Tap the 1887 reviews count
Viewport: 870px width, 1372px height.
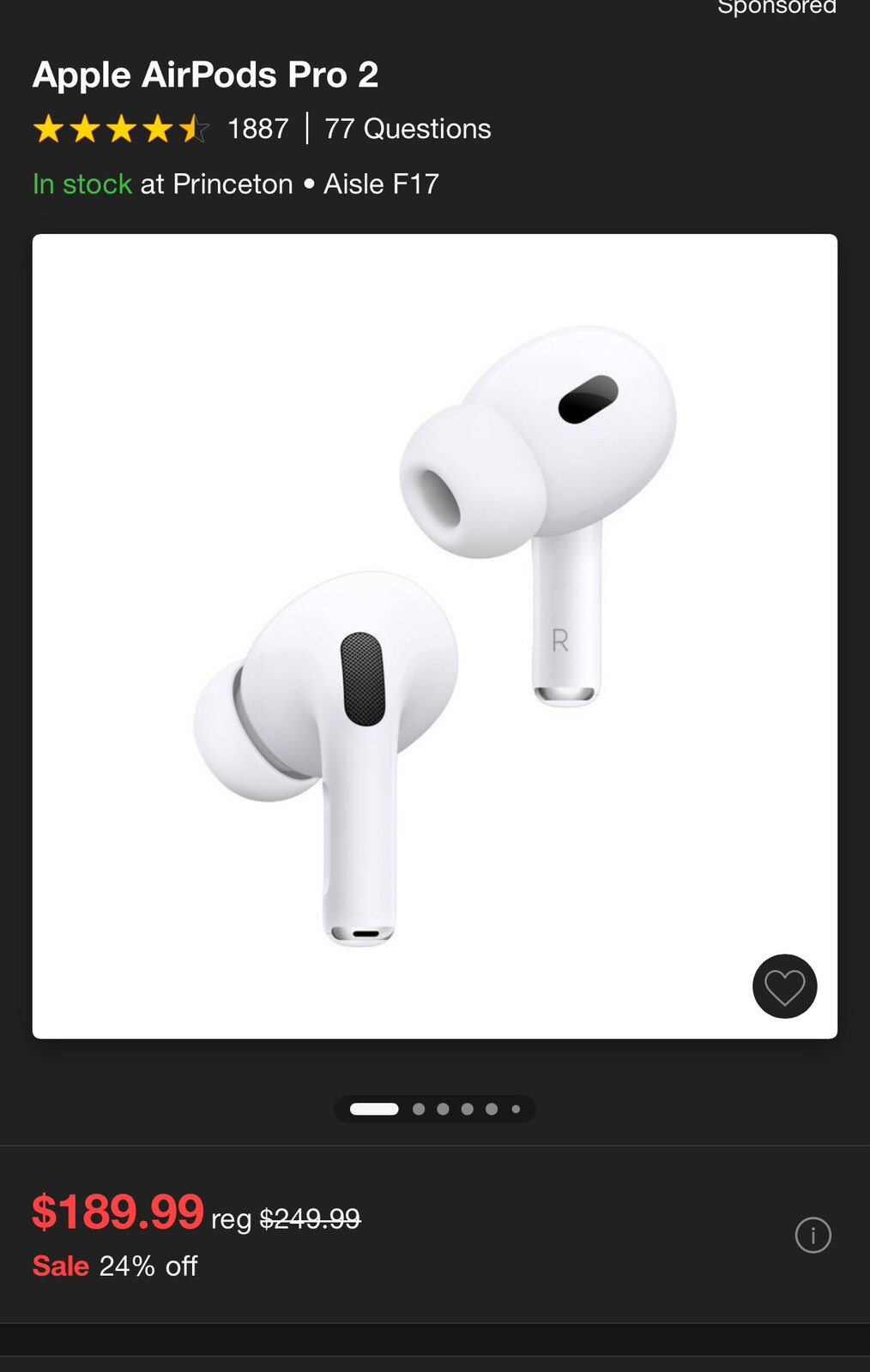(x=257, y=128)
